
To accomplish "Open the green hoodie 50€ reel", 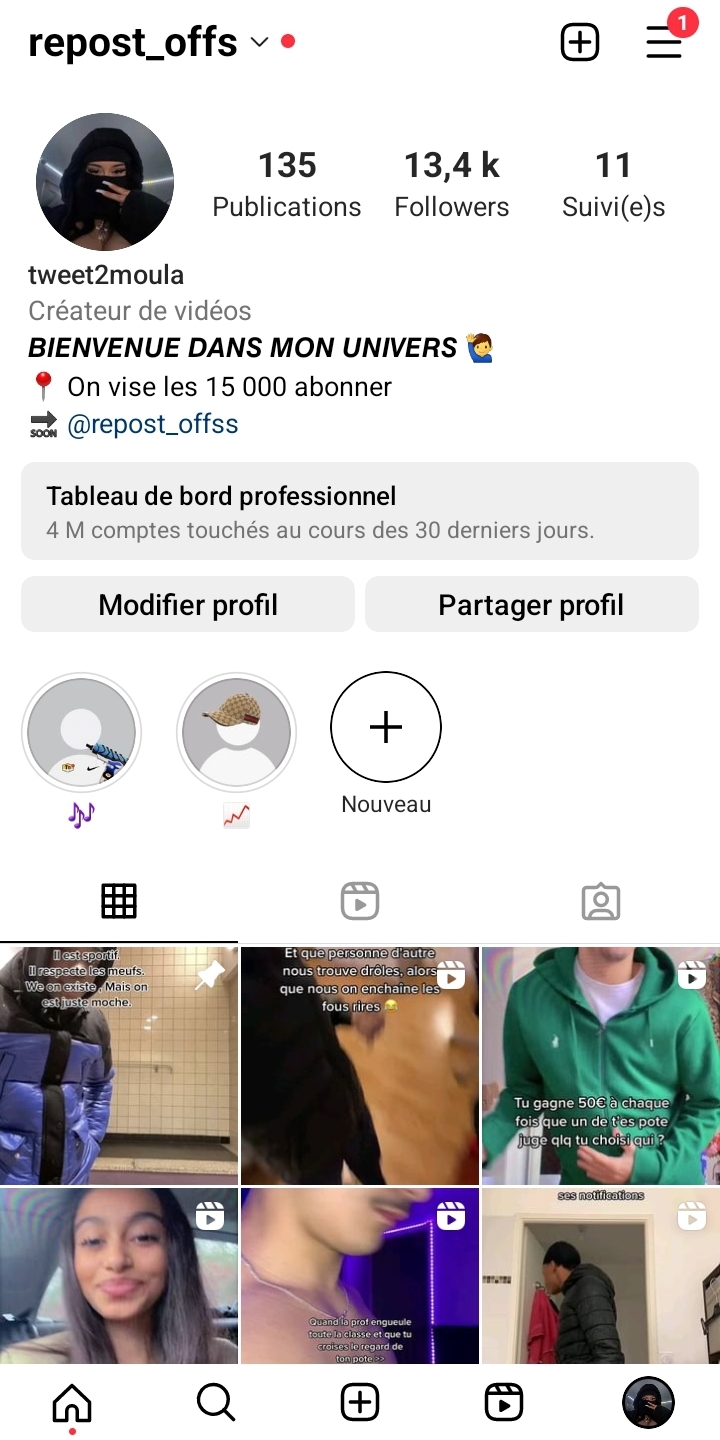I will [600, 1065].
